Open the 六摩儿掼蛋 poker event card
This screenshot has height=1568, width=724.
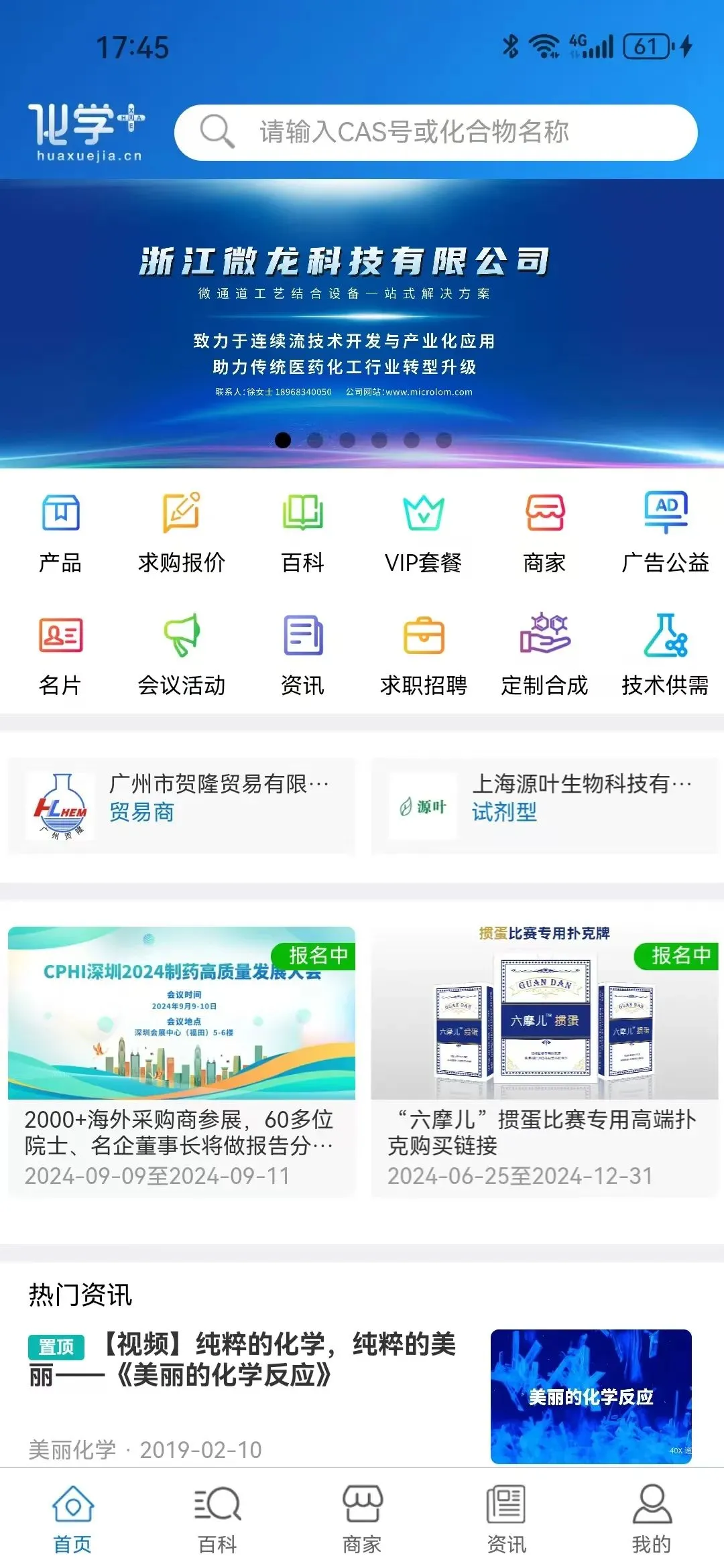coord(544,1061)
